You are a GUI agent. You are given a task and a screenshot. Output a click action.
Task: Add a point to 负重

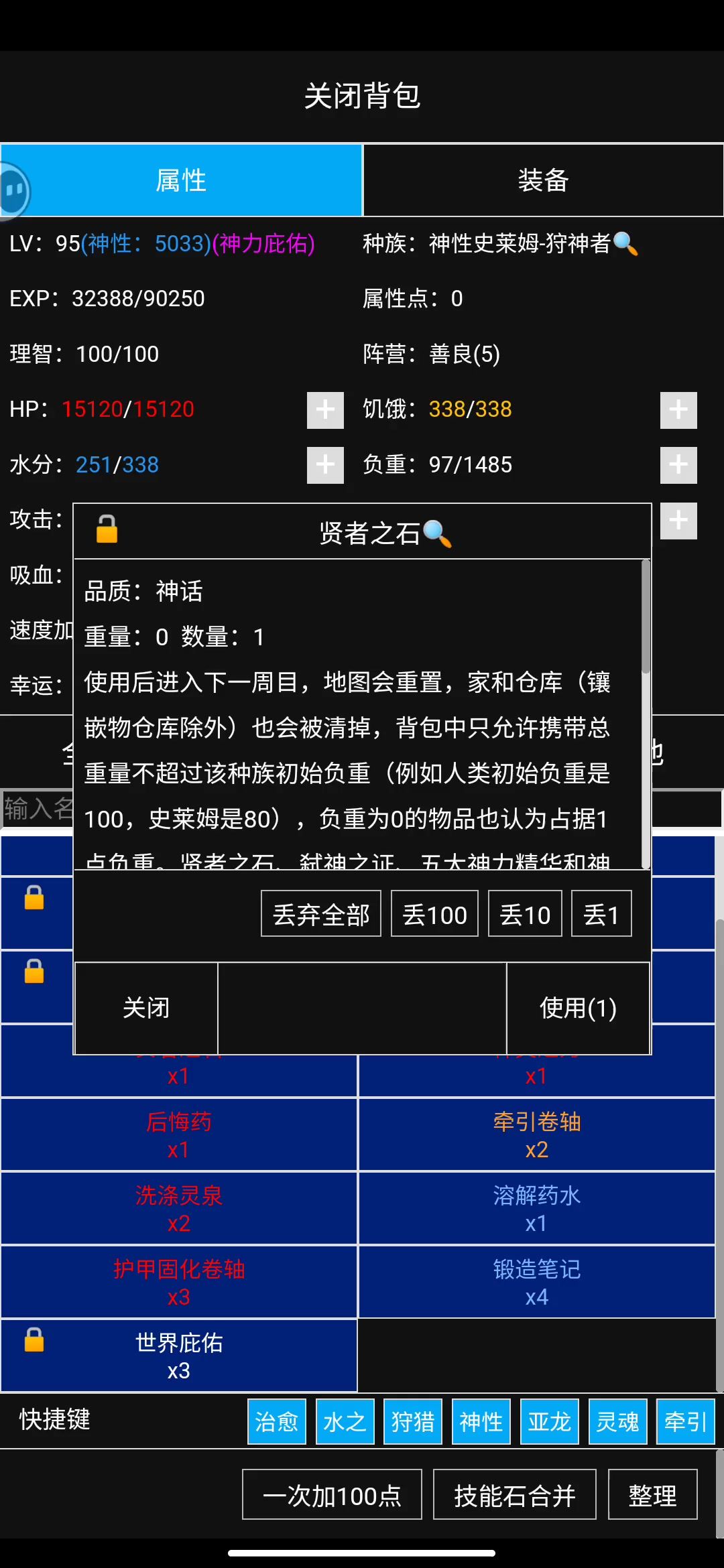[x=678, y=464]
